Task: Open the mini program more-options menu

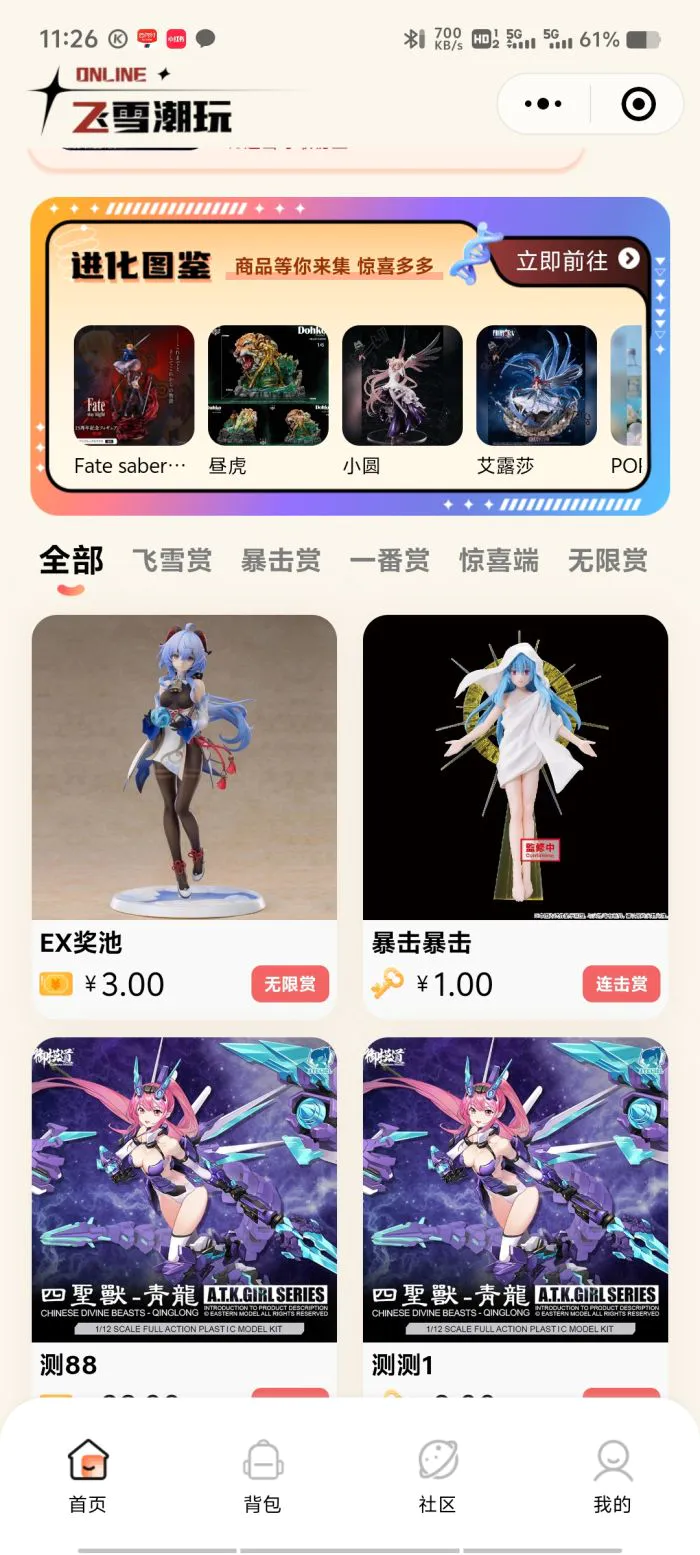Action: (x=543, y=103)
